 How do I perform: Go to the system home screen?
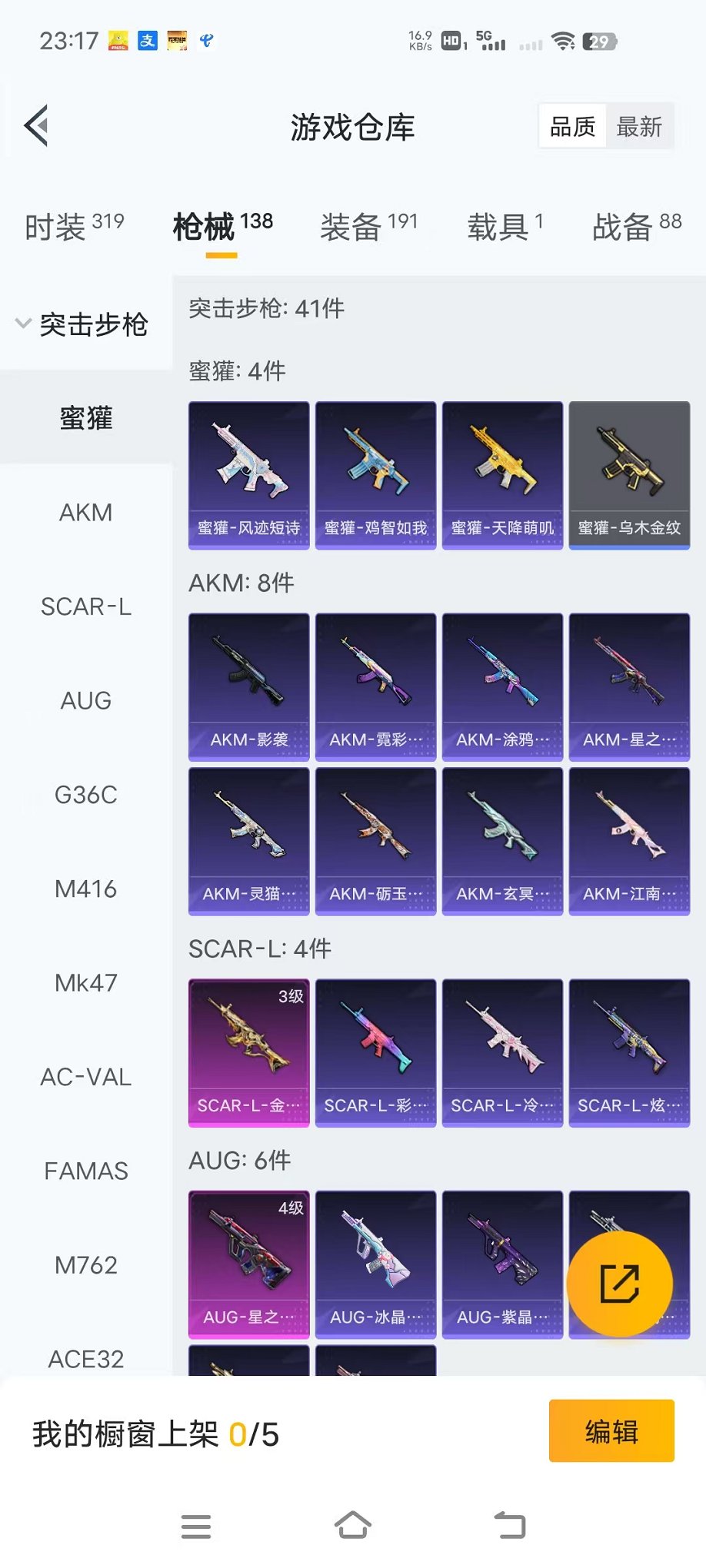click(353, 1525)
